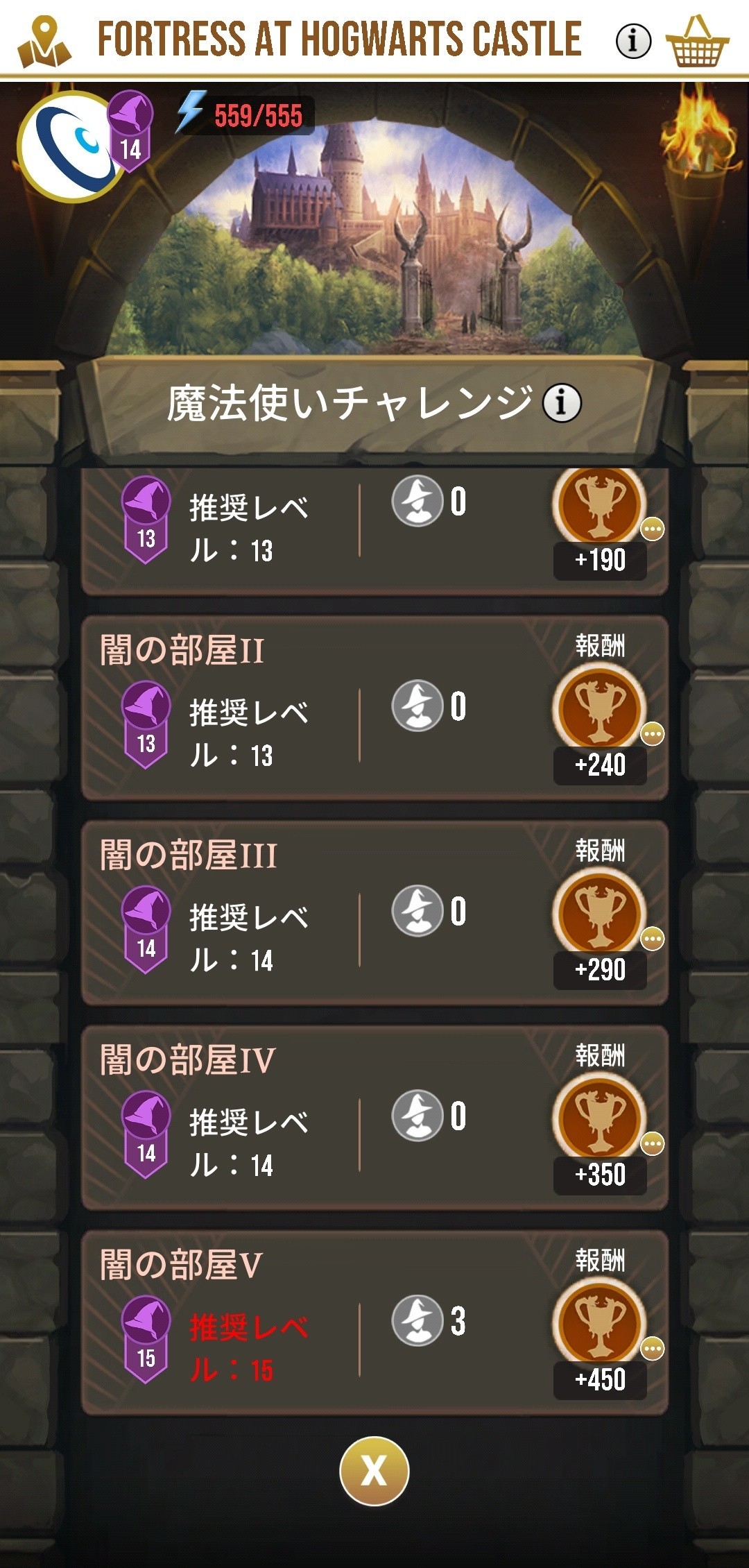This screenshot has width=749, height=1568.
Task: View reward details for +450 trophy
Action: [652, 1348]
